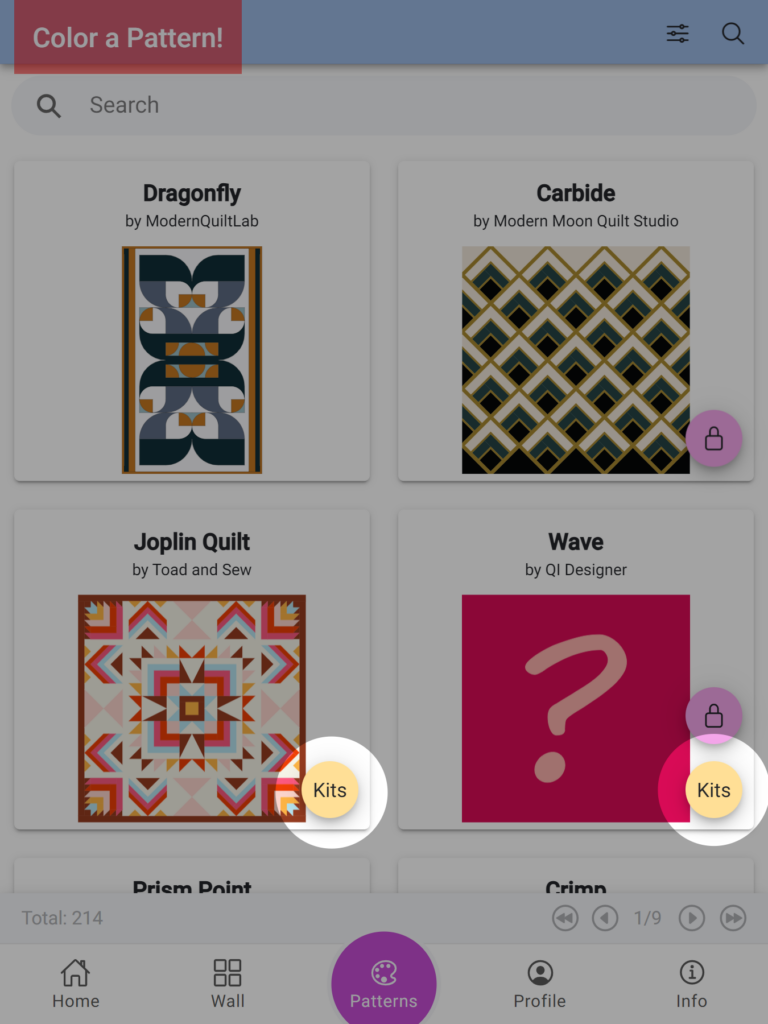This screenshot has width=768, height=1024.
Task: Go to the next page
Action: tap(692, 918)
